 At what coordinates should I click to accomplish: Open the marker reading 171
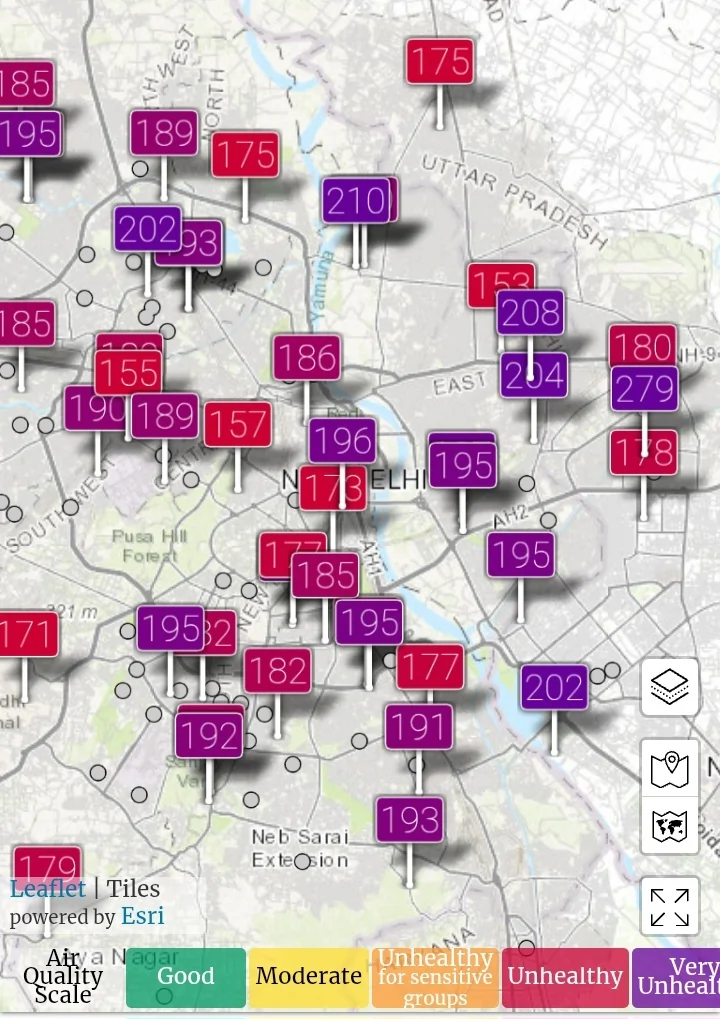click(x=25, y=634)
